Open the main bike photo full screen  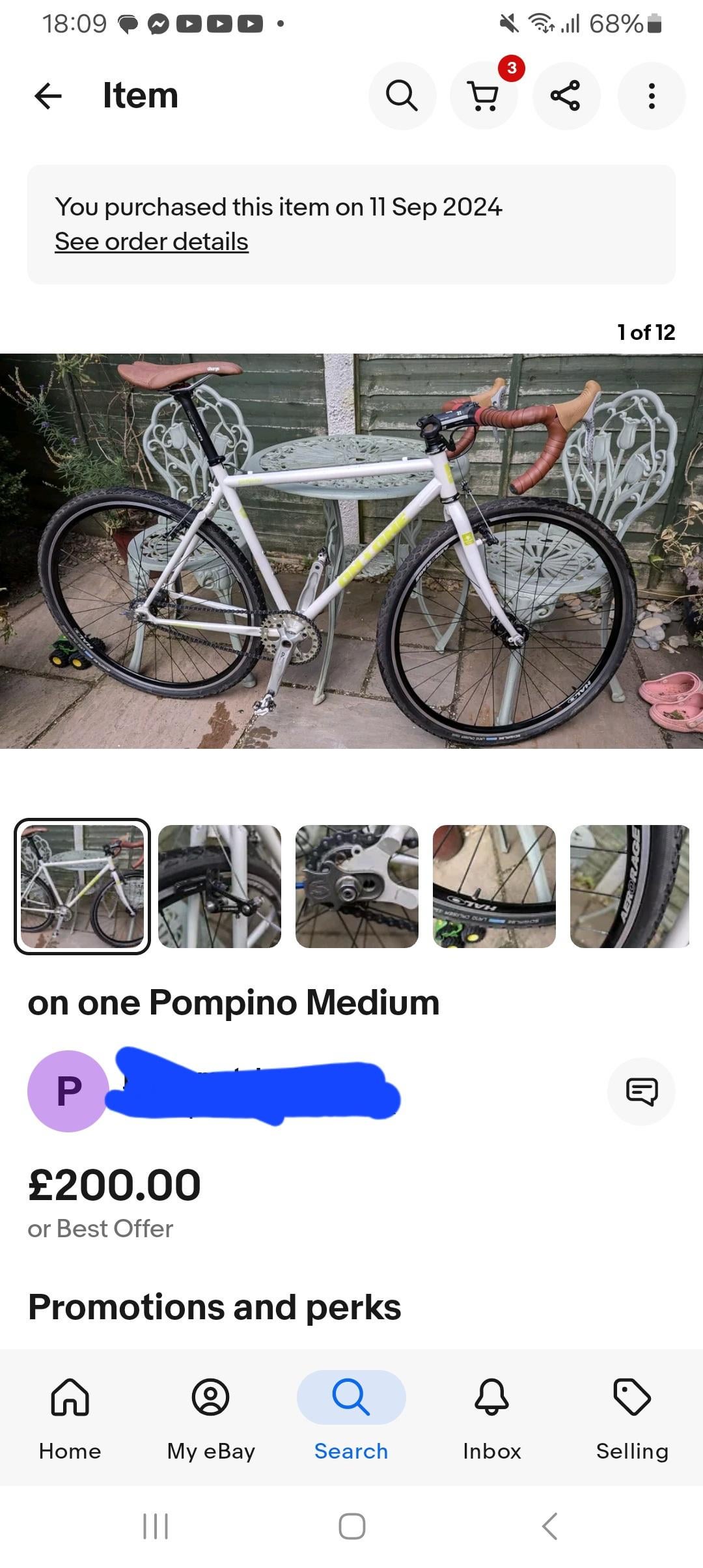[351, 551]
